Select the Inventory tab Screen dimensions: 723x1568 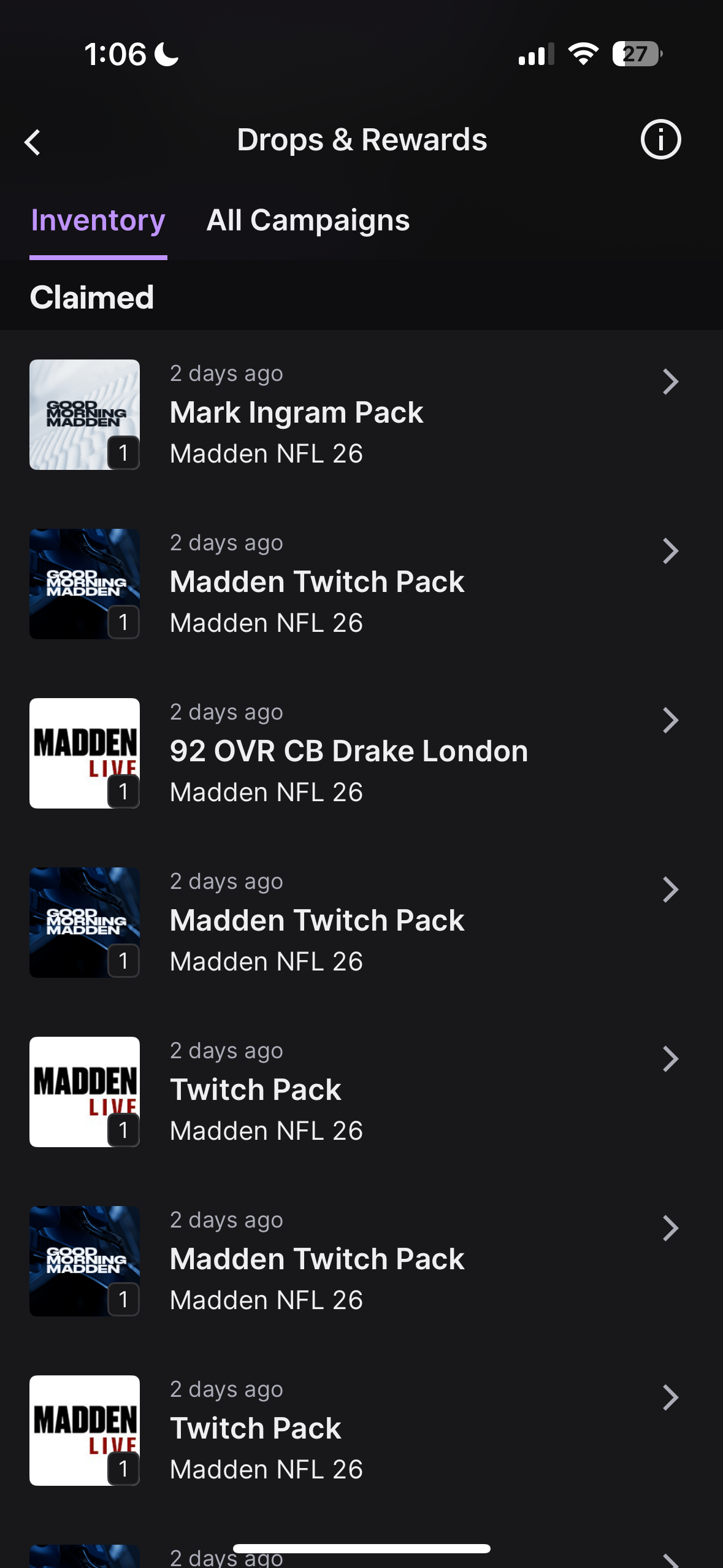pyautogui.click(x=98, y=220)
